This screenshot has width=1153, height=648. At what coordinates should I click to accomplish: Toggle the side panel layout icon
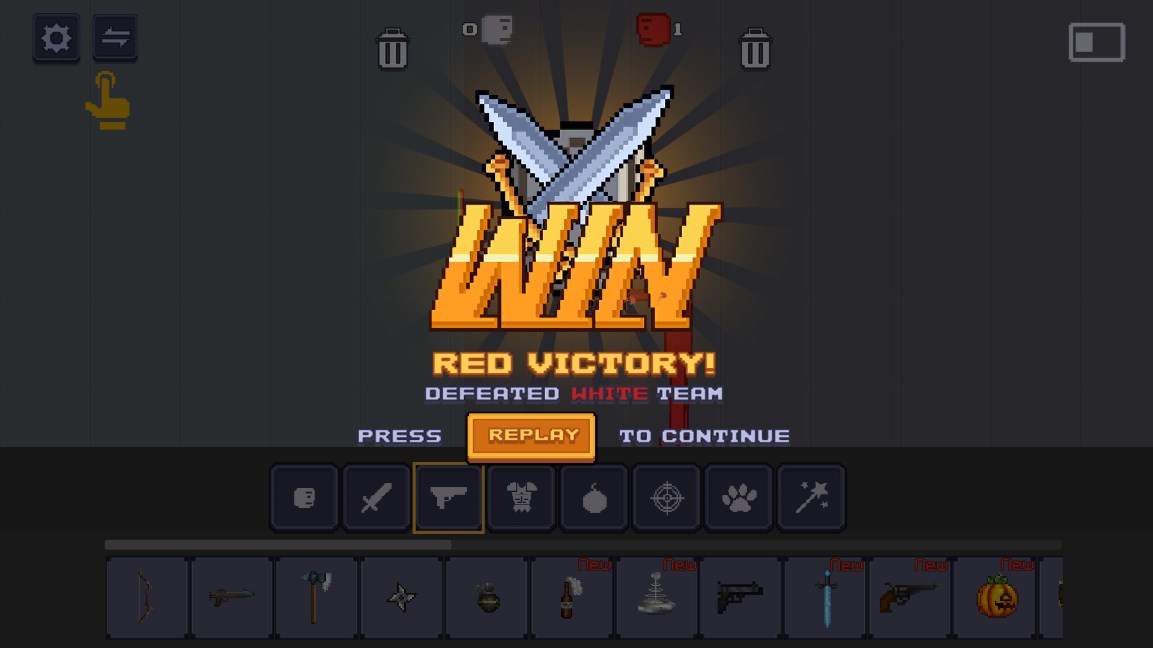tap(1096, 43)
